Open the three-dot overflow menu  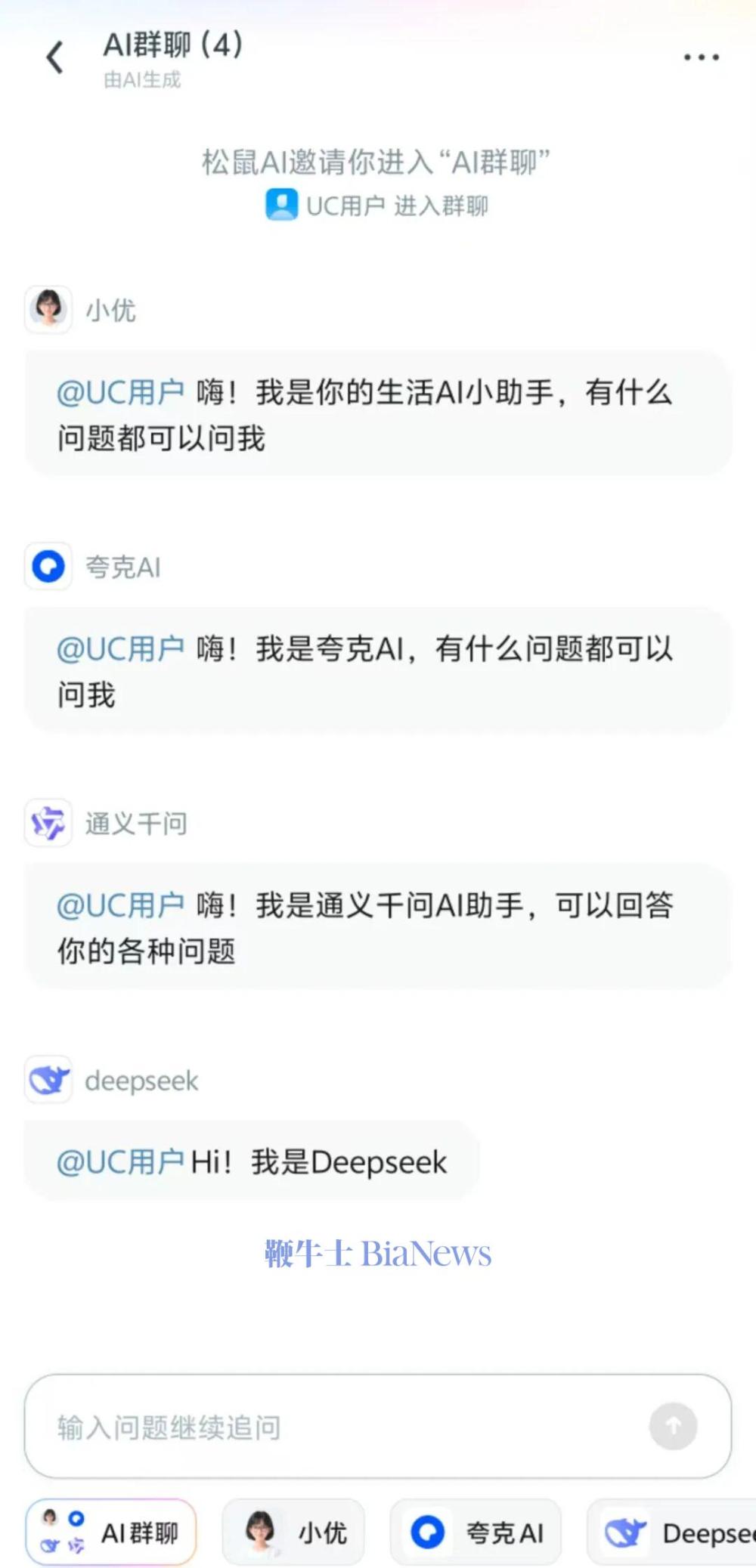point(701,57)
